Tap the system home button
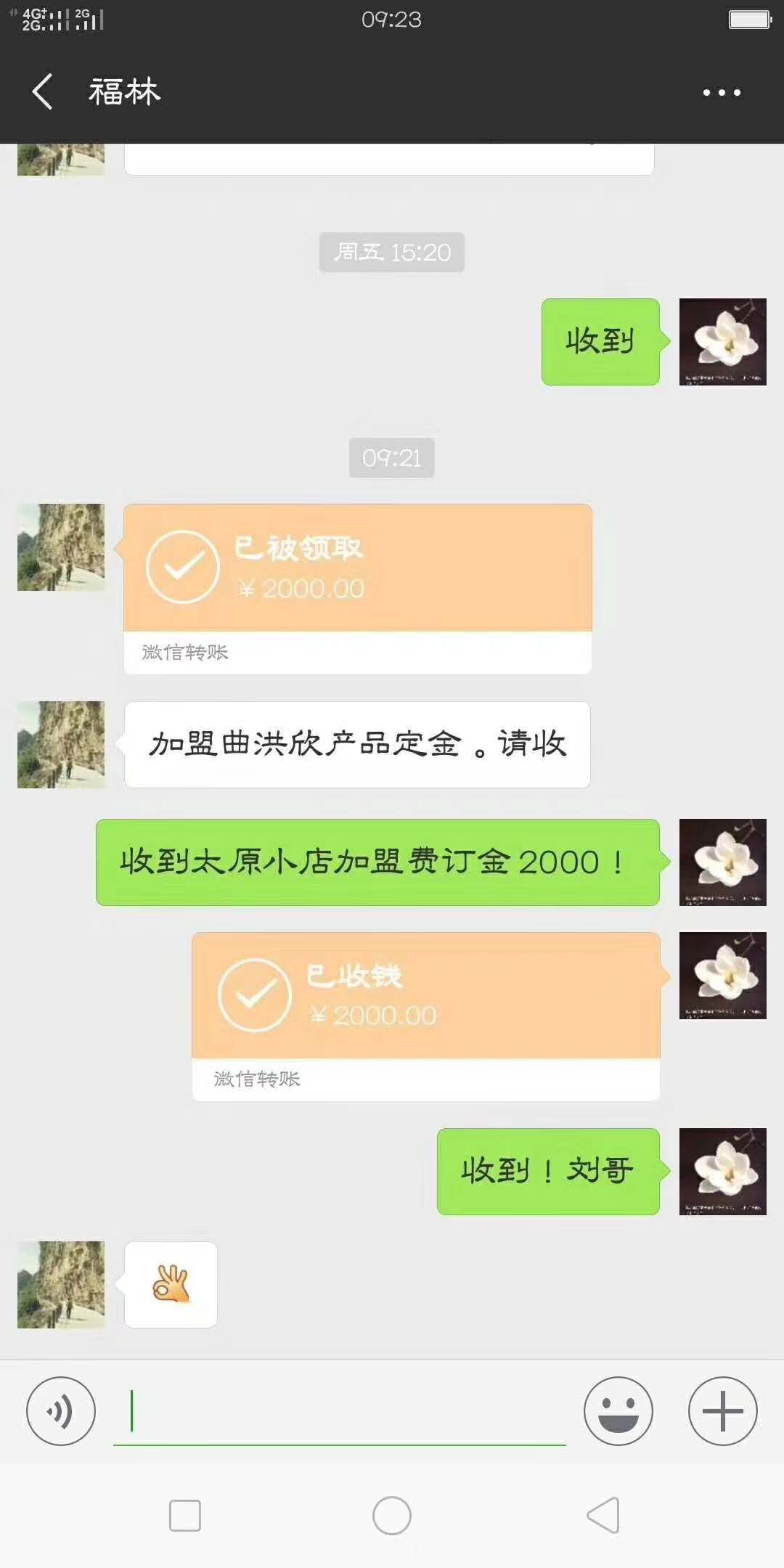 click(x=392, y=1516)
